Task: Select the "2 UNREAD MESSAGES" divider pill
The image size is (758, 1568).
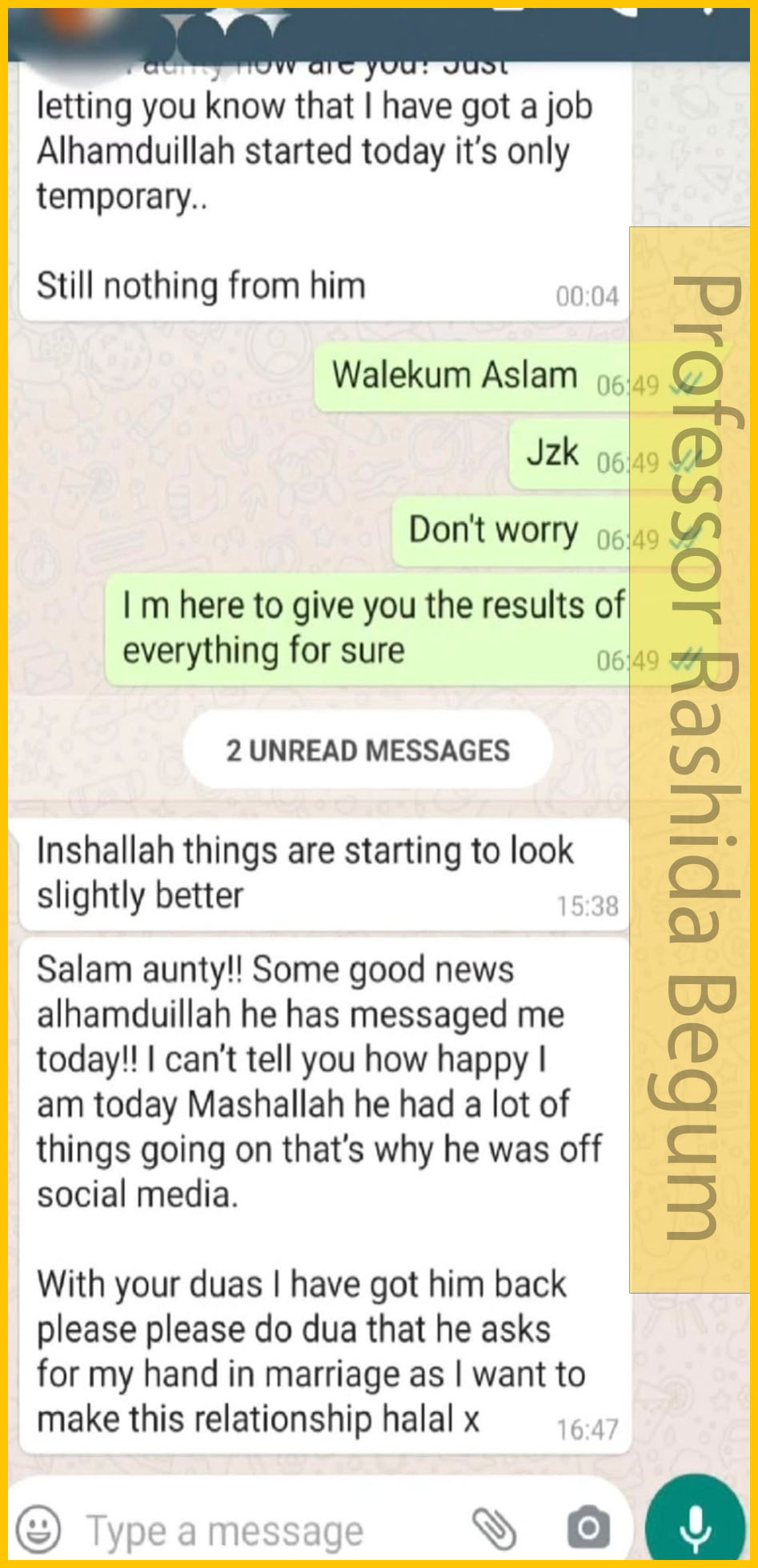Action: (x=367, y=750)
